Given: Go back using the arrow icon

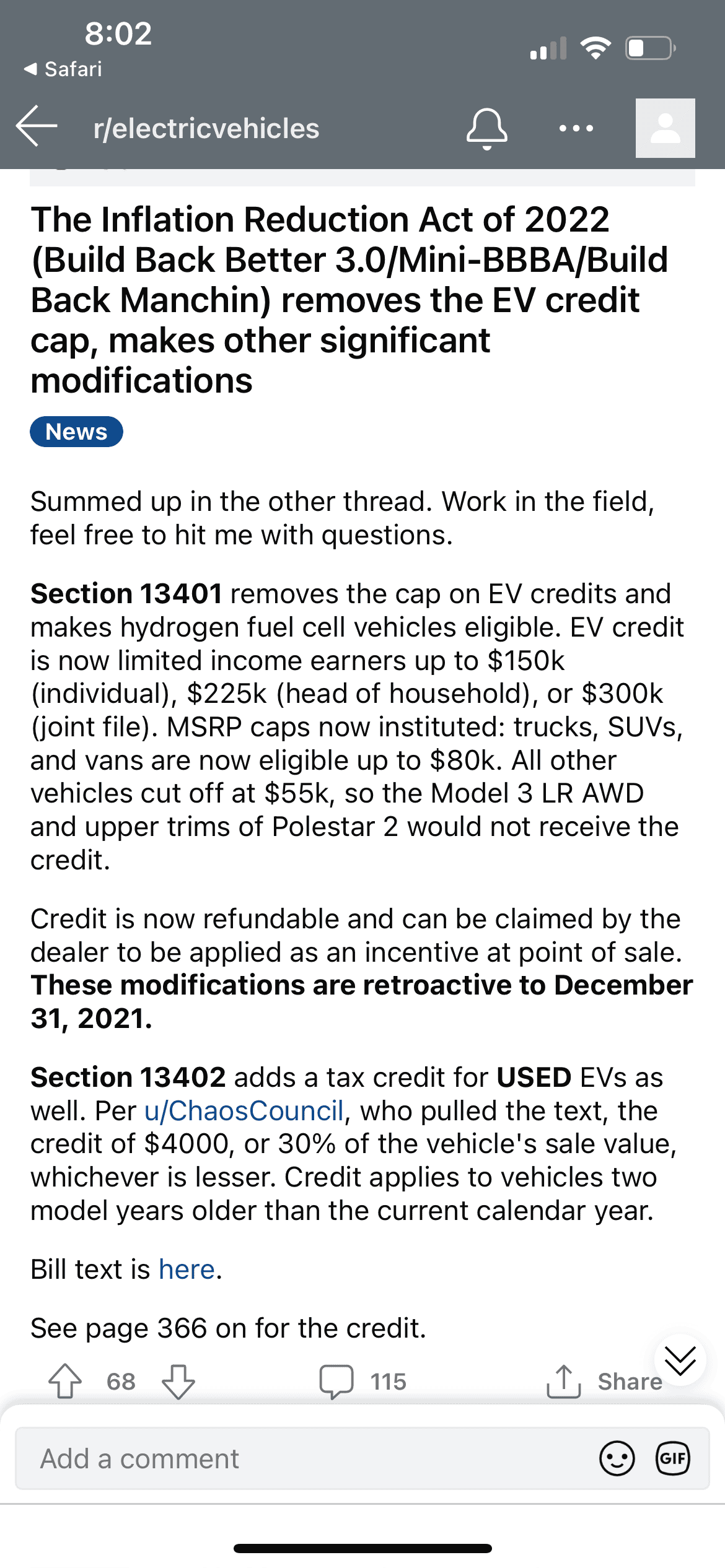Looking at the screenshot, I should [x=37, y=126].
